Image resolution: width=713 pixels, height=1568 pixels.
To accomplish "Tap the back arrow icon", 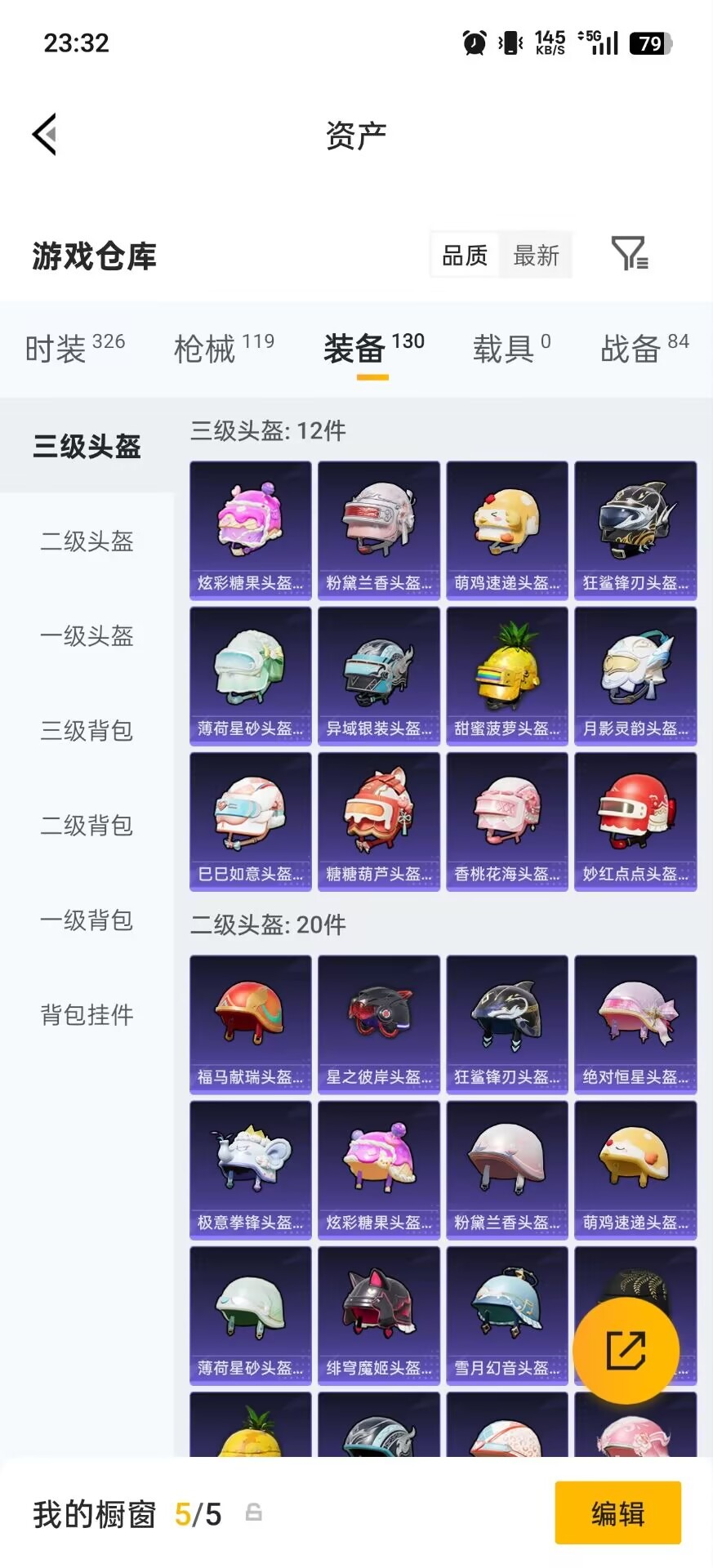I will [45, 133].
